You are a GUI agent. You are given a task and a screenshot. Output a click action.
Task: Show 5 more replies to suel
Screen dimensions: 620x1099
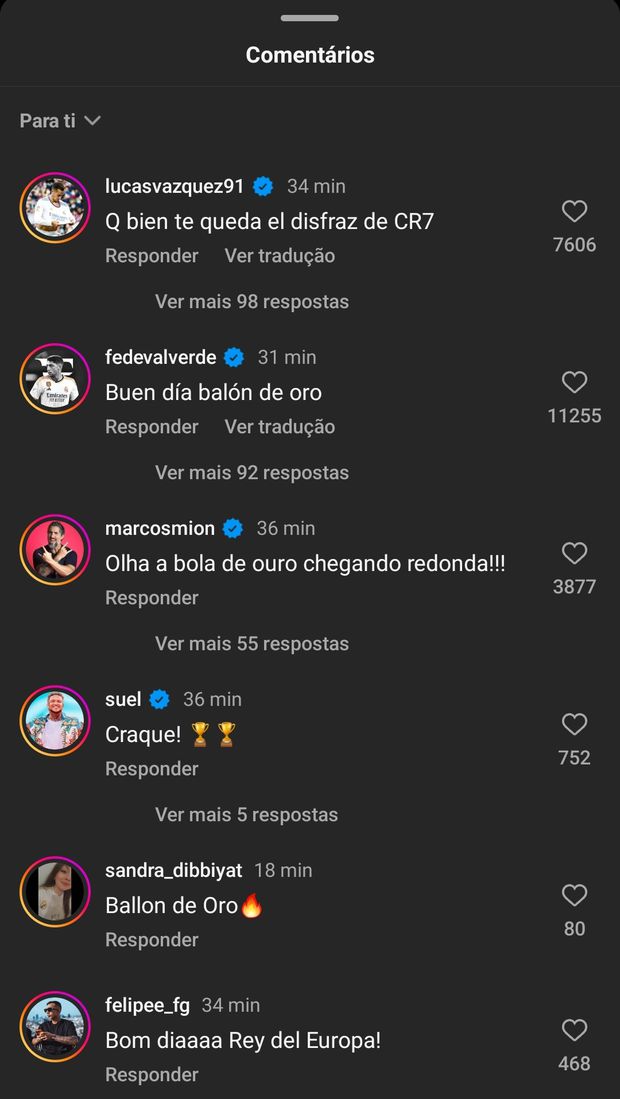pos(246,814)
